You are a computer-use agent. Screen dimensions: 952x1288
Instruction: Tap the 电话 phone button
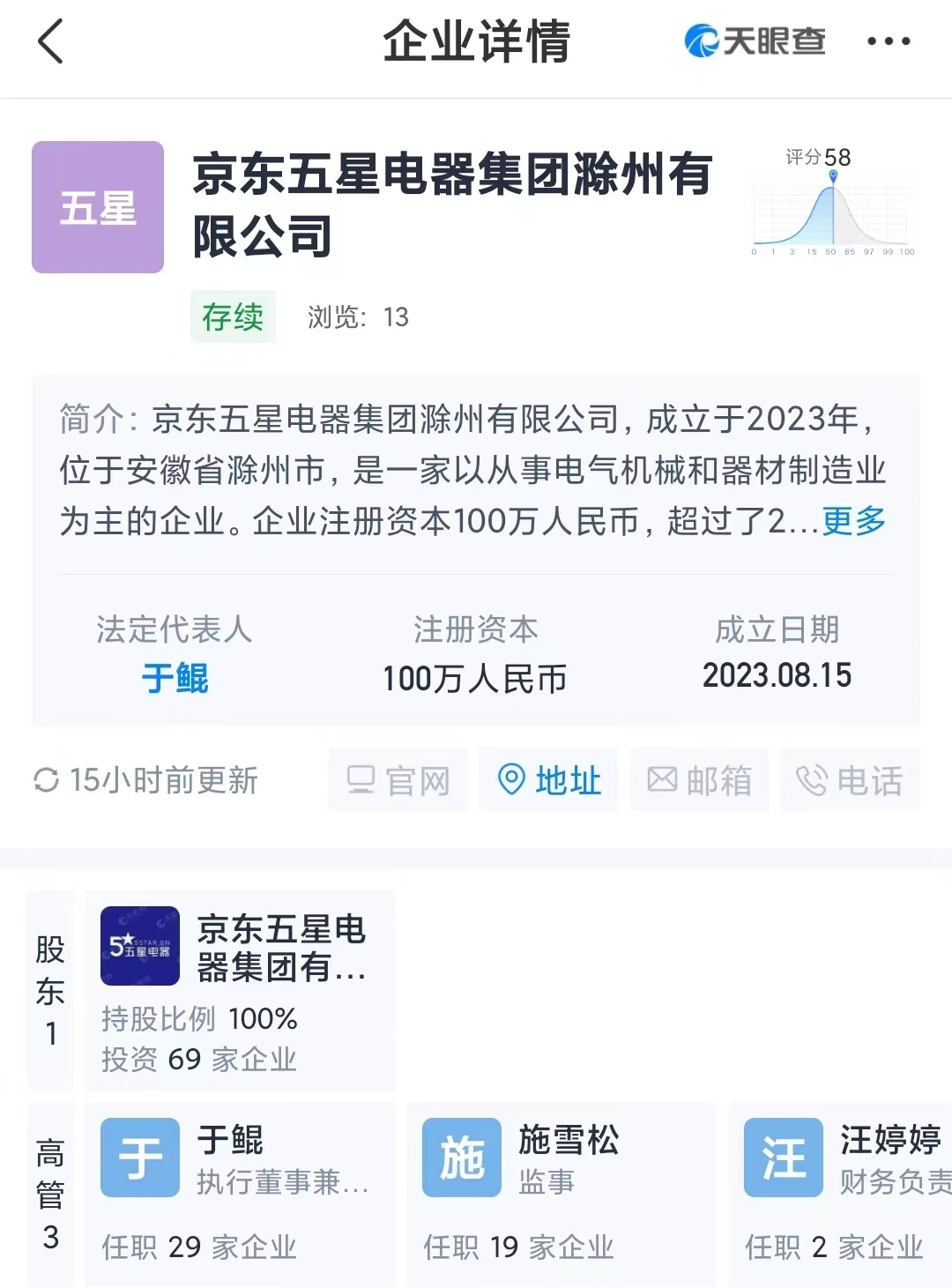tap(850, 780)
